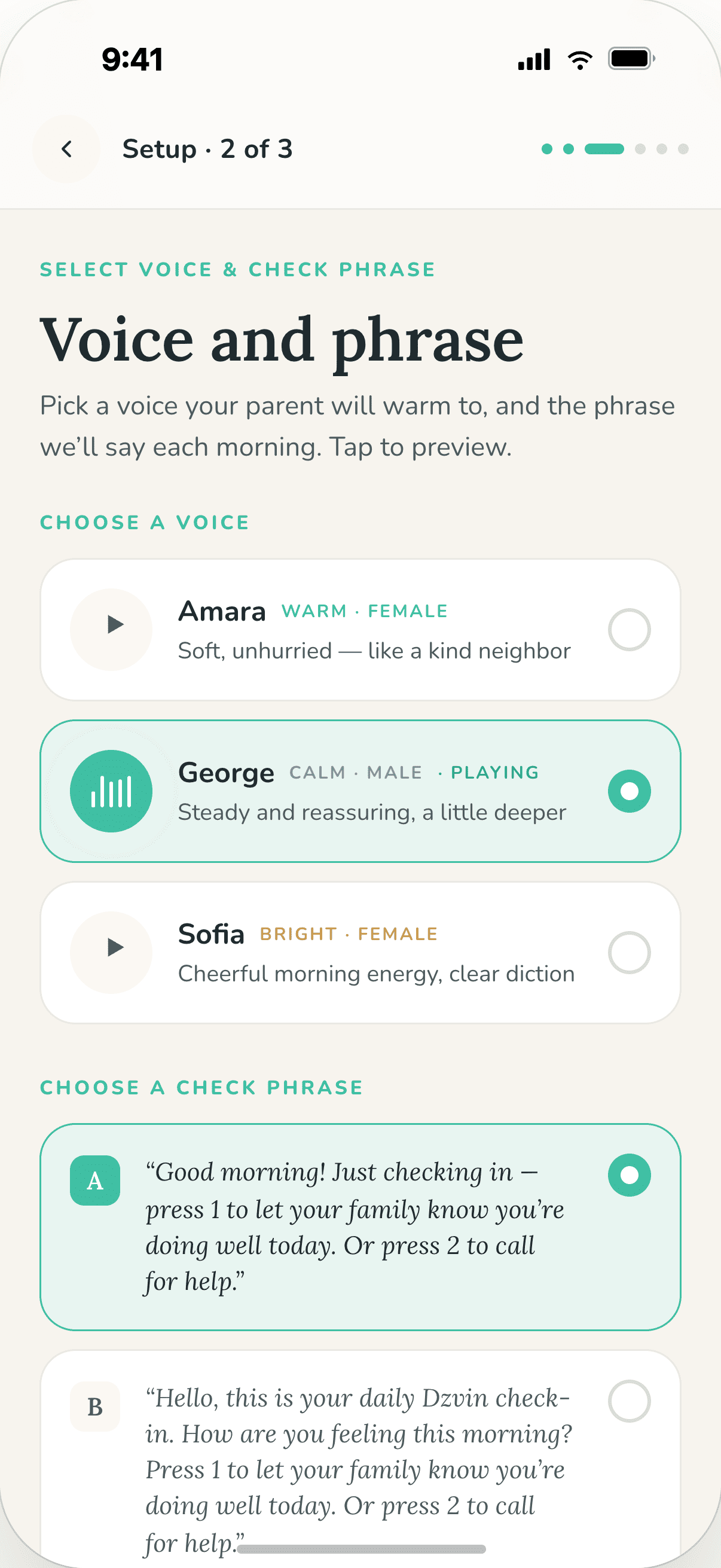This screenshot has width=721, height=1568.
Task: Preview Sofia's bright female voice
Action: tap(111, 952)
